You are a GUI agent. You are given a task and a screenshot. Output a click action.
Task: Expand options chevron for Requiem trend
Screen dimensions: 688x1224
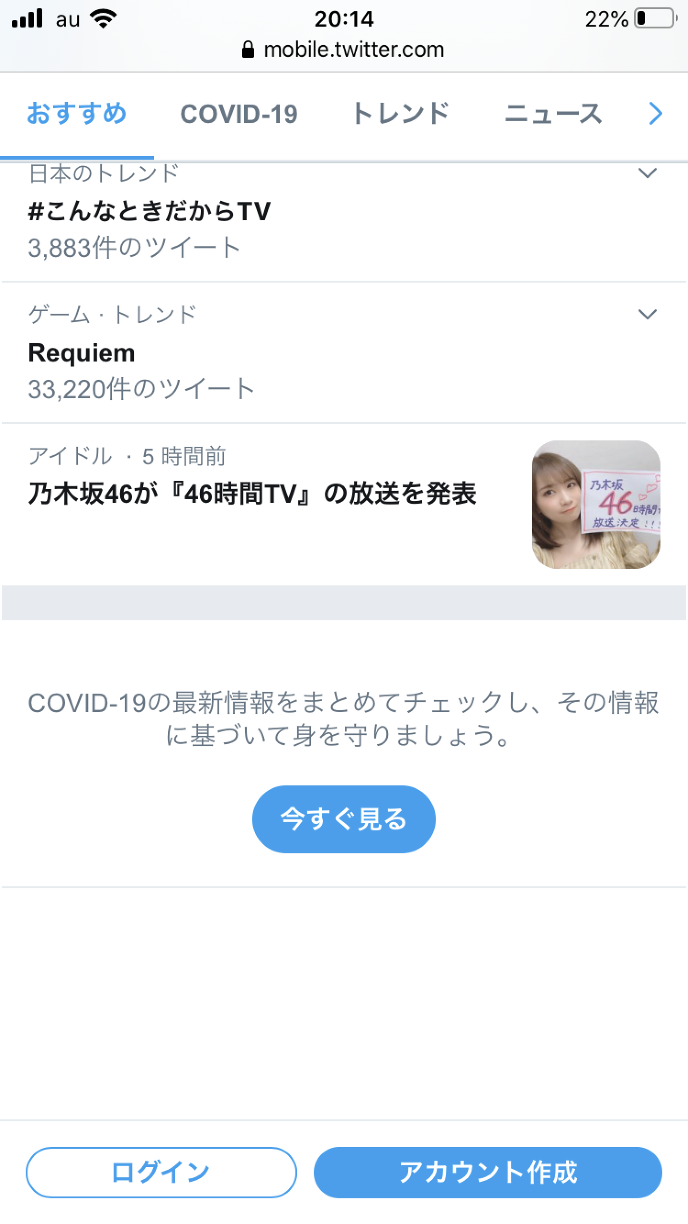pos(648,314)
